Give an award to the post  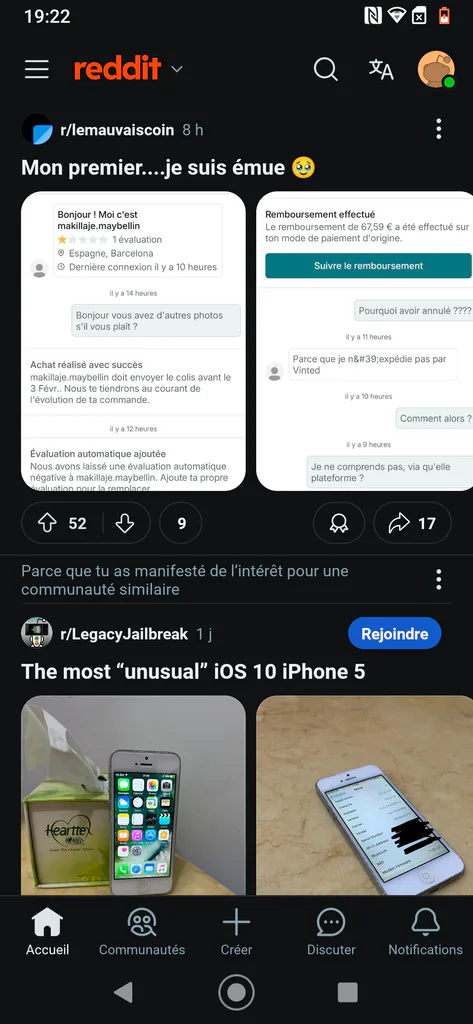338,523
